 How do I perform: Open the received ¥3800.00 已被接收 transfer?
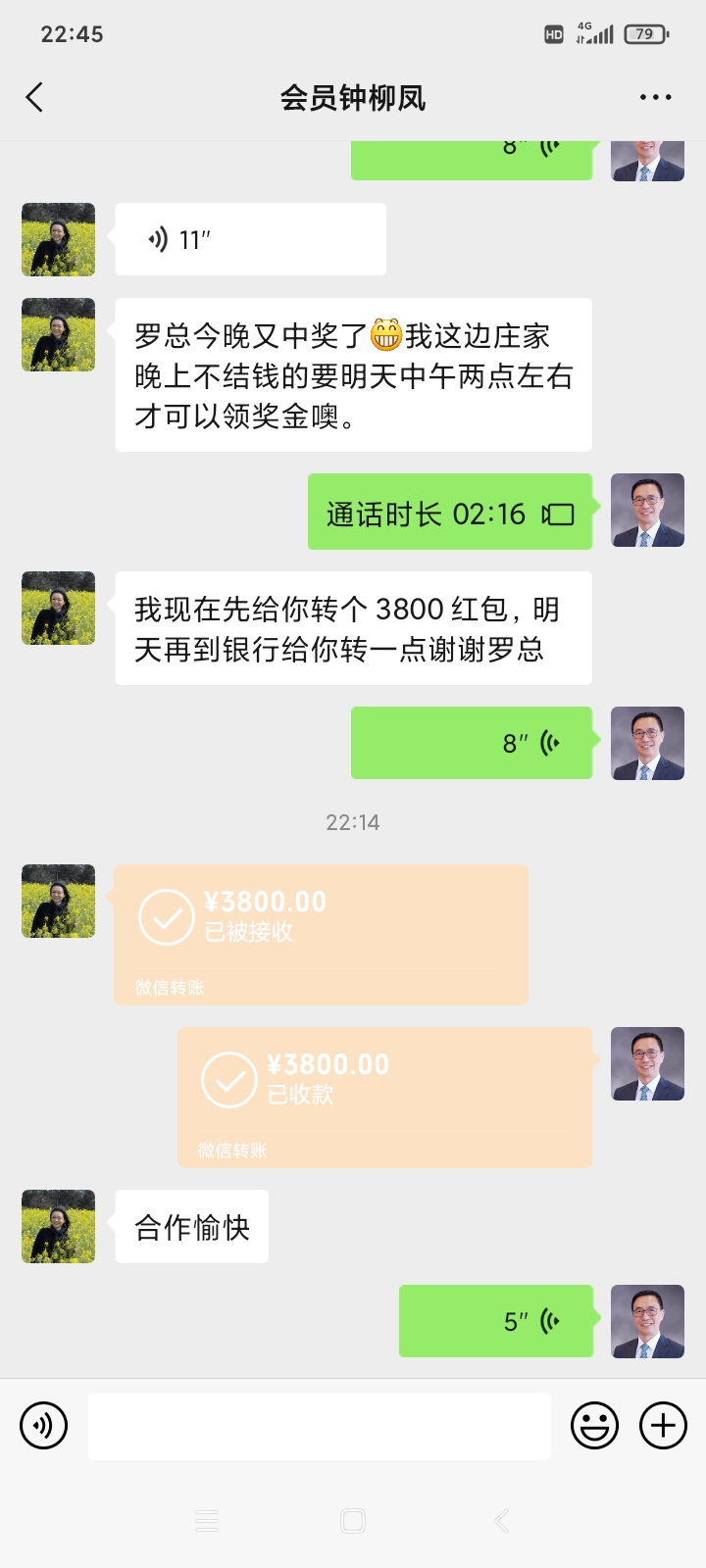pyautogui.click(x=321, y=933)
